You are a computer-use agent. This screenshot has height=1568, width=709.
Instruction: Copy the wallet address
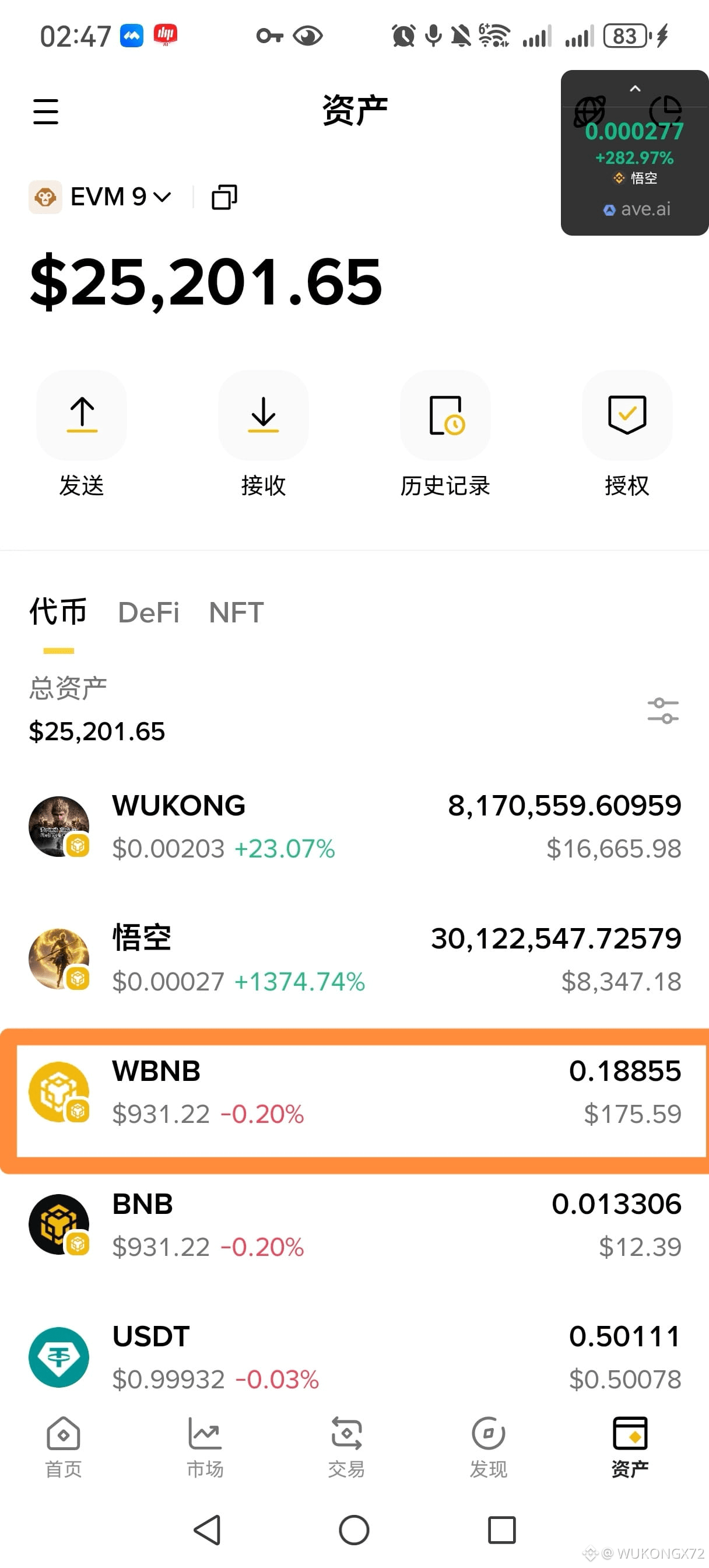pyautogui.click(x=224, y=197)
